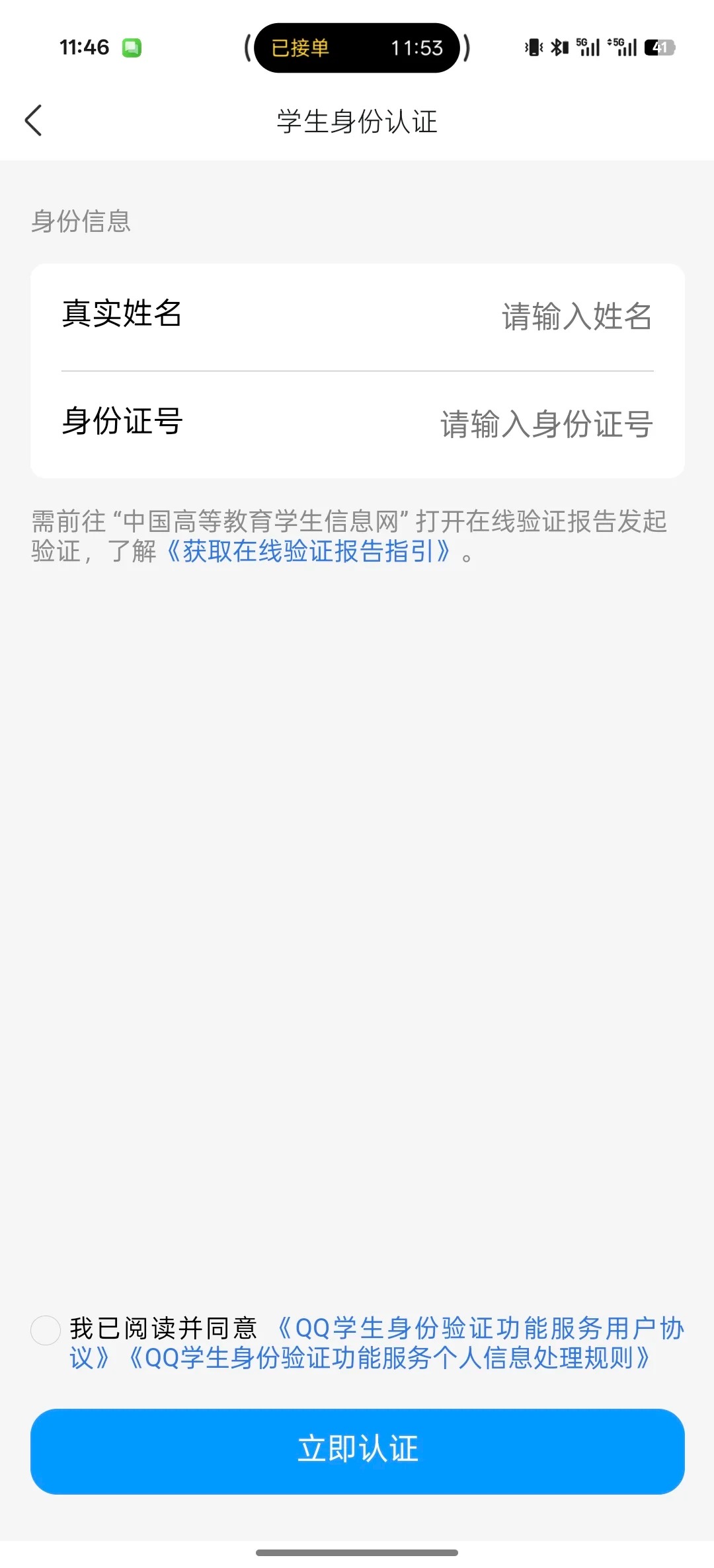Open the 已接单 status pill at top
This screenshot has width=714, height=1568.
click(357, 48)
